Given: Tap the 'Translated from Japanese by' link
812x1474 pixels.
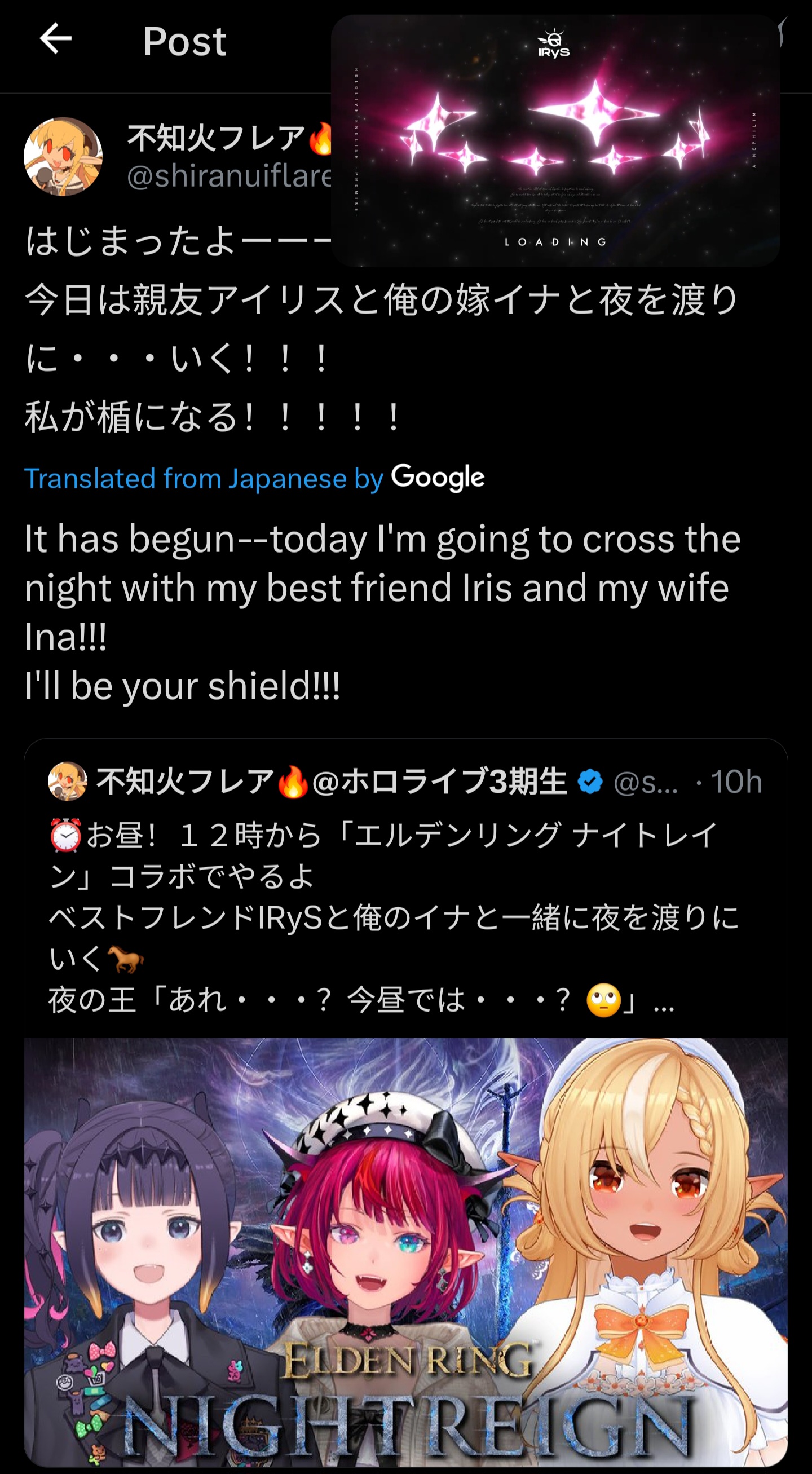Looking at the screenshot, I should (x=203, y=478).
